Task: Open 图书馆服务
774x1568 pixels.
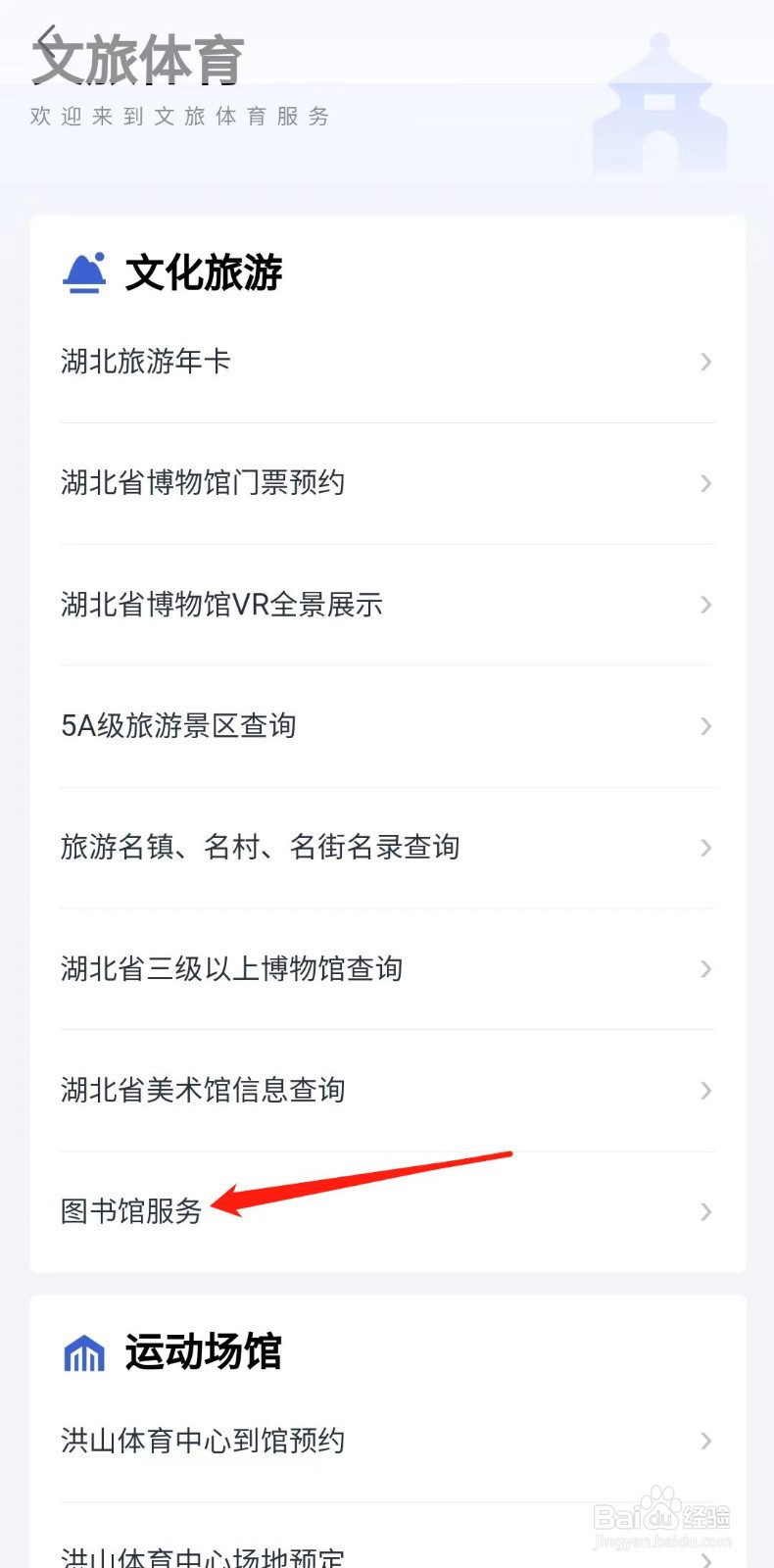Action: tap(130, 1211)
